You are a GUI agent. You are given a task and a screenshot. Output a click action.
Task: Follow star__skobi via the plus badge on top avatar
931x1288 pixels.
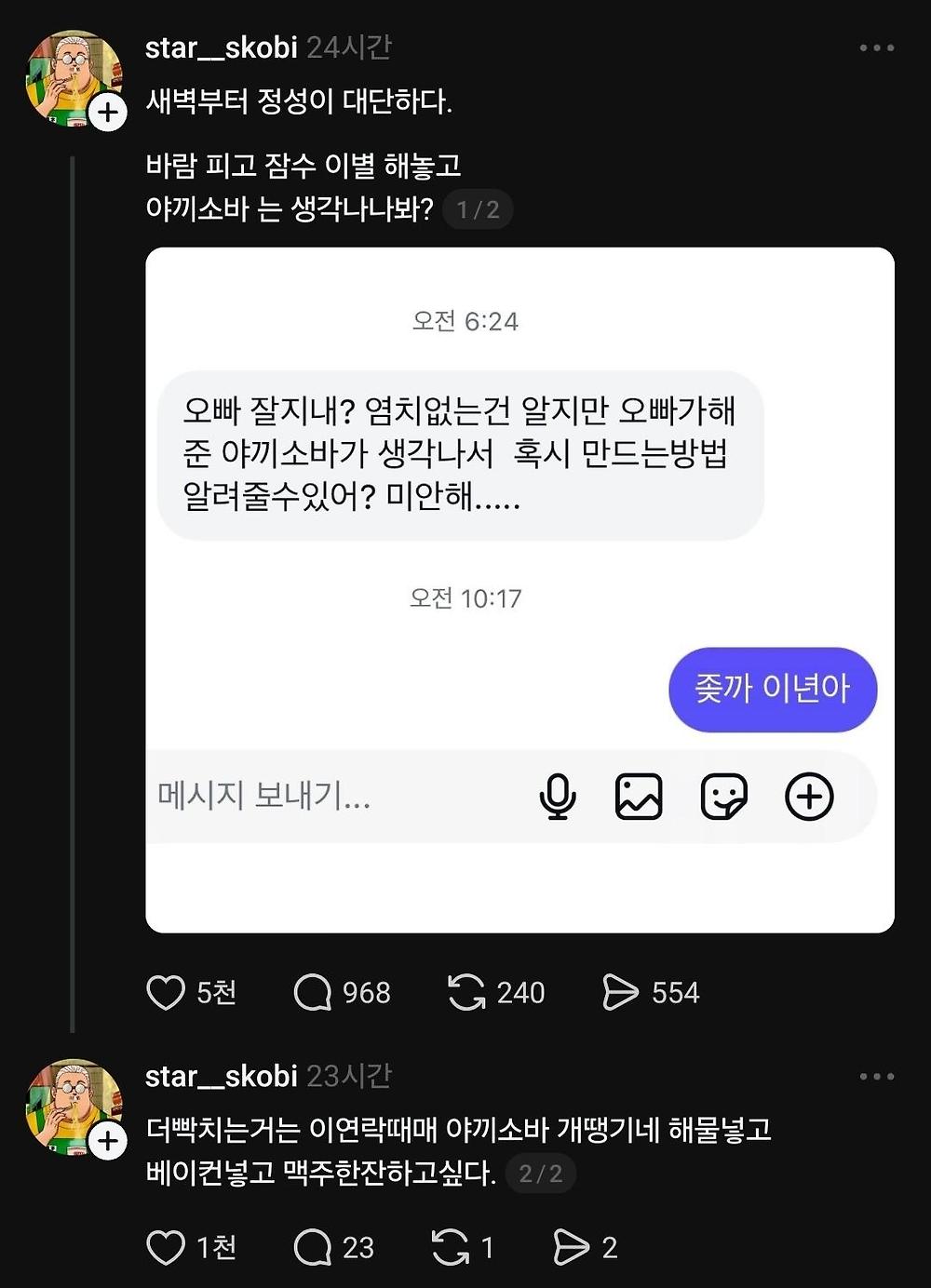pyautogui.click(x=109, y=114)
